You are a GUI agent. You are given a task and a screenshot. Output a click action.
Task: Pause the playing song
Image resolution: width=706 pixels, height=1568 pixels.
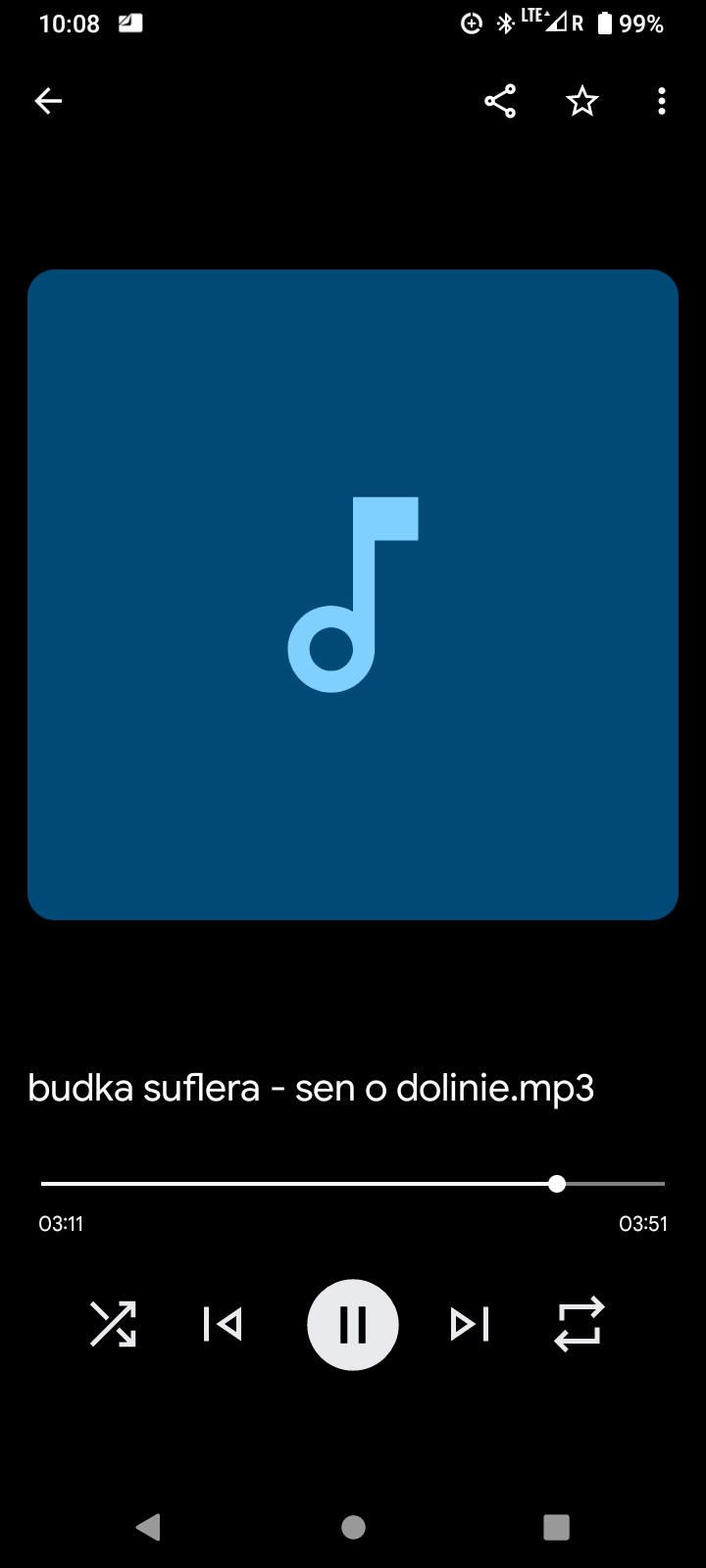[x=353, y=1325]
